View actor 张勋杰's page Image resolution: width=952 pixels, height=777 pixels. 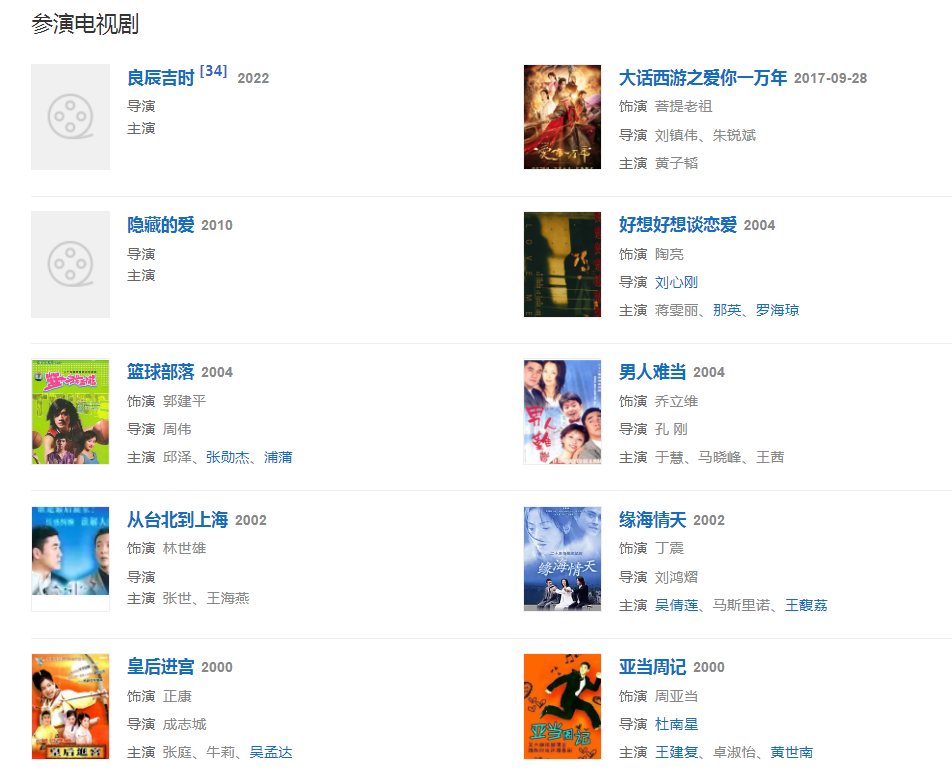(x=227, y=457)
